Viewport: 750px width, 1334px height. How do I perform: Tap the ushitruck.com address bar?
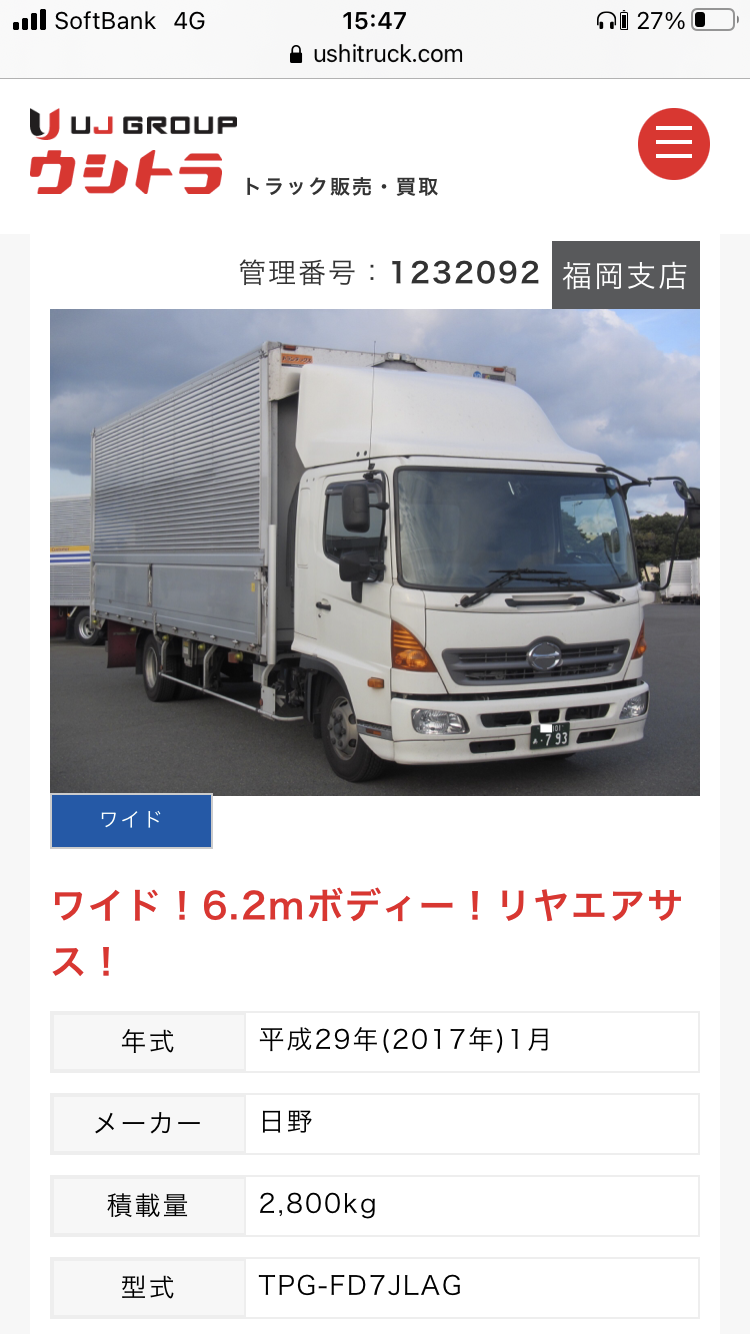[x=375, y=54]
